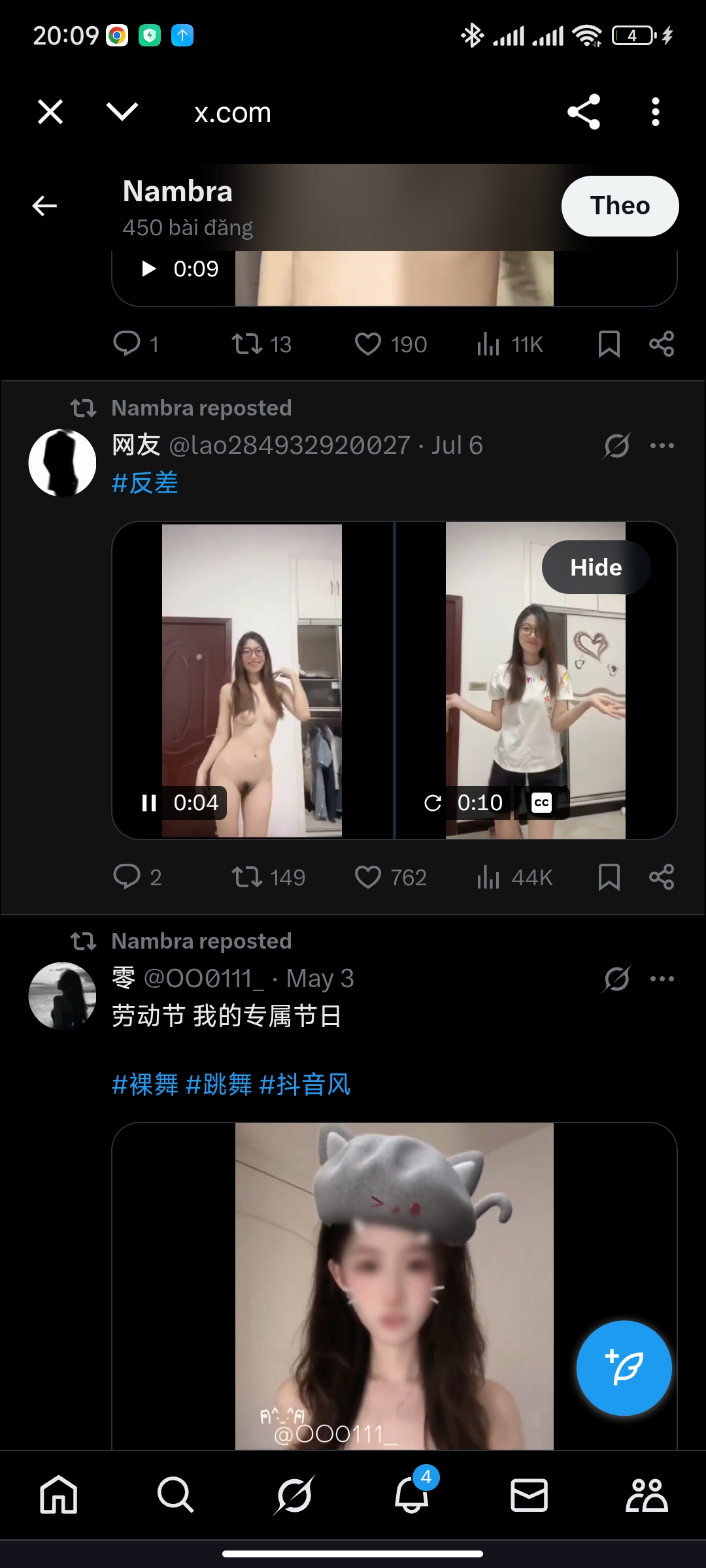706x1568 pixels.
Task: Open the Messages envelope tab
Action: point(529,1495)
